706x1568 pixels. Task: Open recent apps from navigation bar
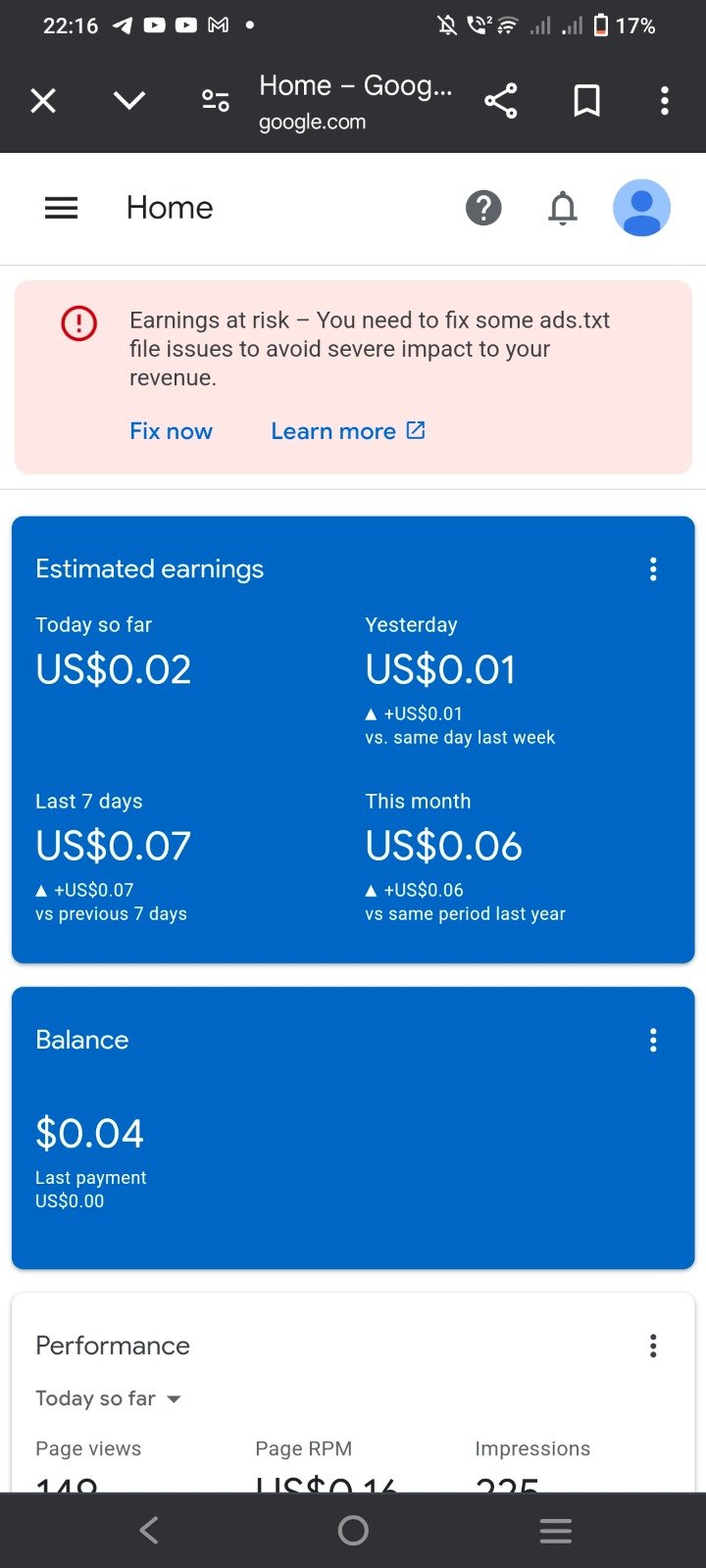556,1531
